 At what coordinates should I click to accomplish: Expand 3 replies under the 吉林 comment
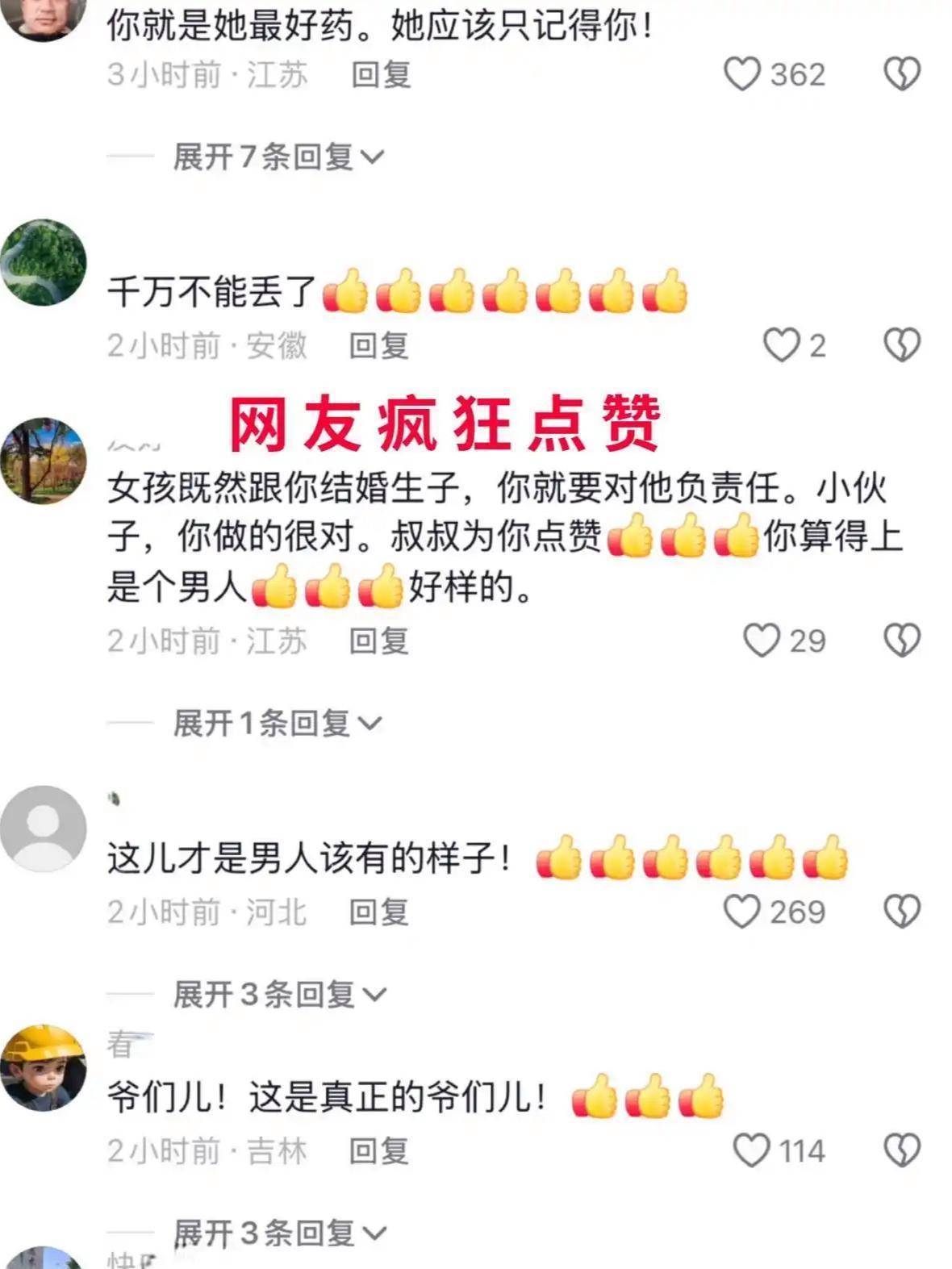pos(280,1234)
